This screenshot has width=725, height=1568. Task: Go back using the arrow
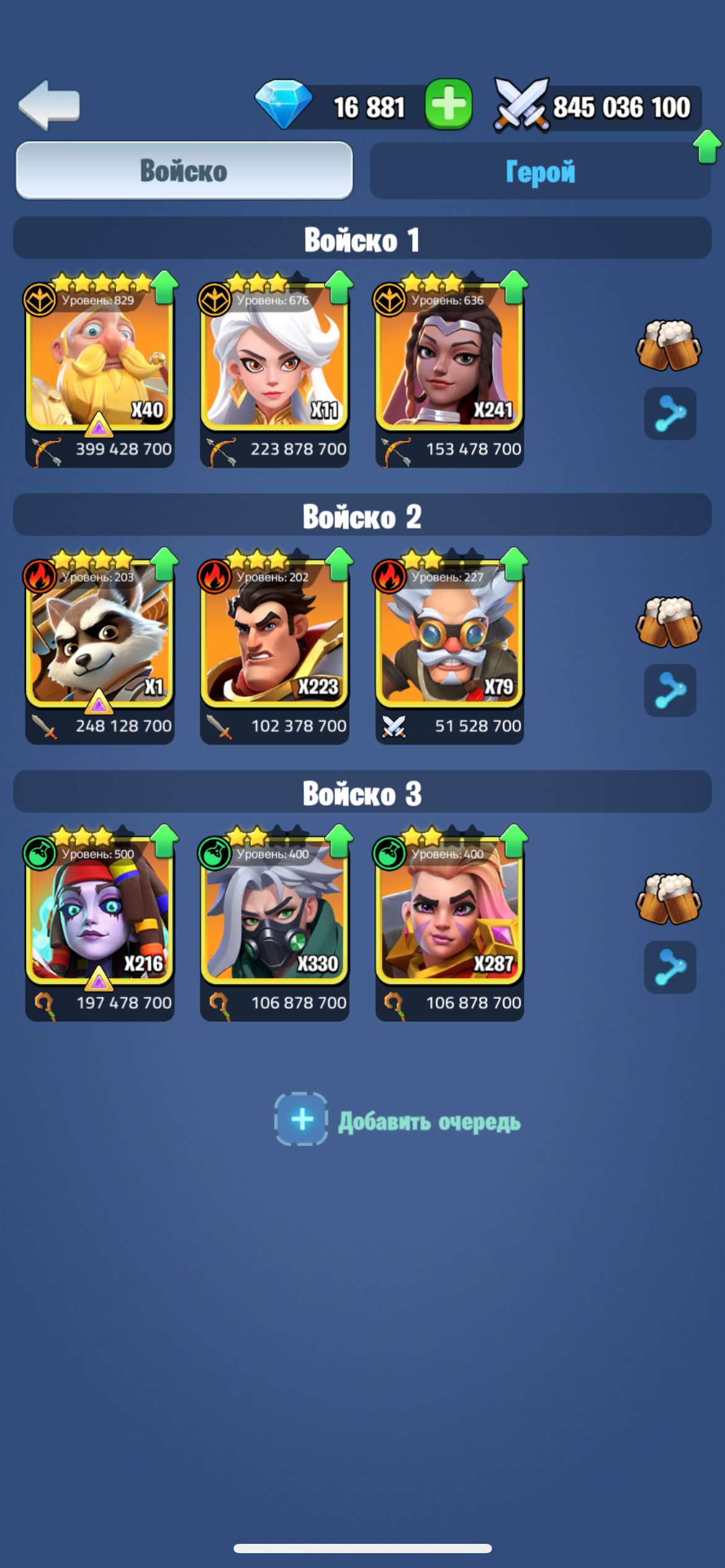pyautogui.click(x=50, y=105)
